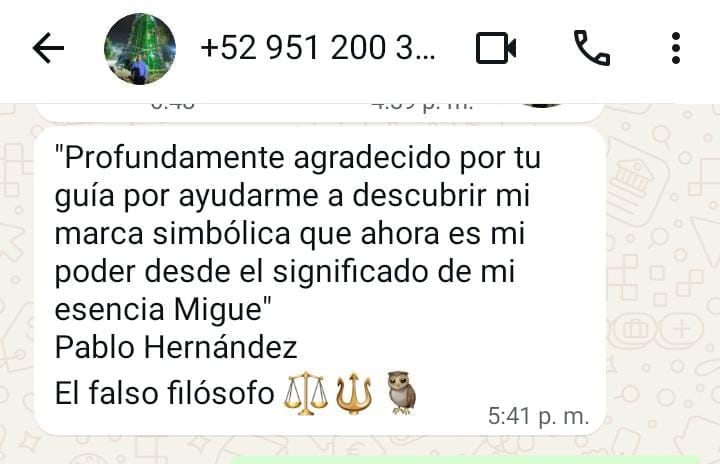
Task: Start a video call
Action: (496, 48)
